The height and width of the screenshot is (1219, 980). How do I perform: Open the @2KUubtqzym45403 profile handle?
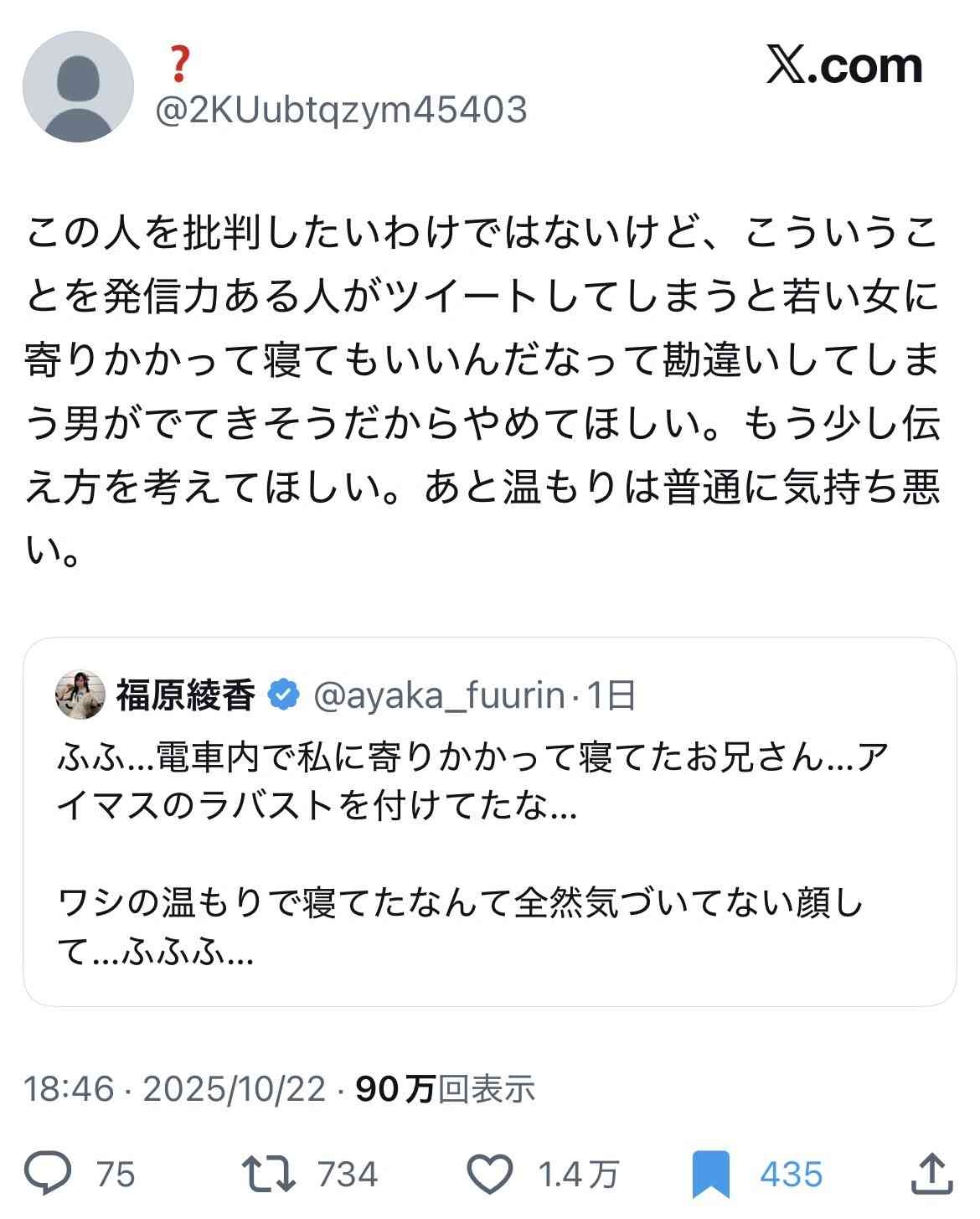pyautogui.click(x=342, y=110)
